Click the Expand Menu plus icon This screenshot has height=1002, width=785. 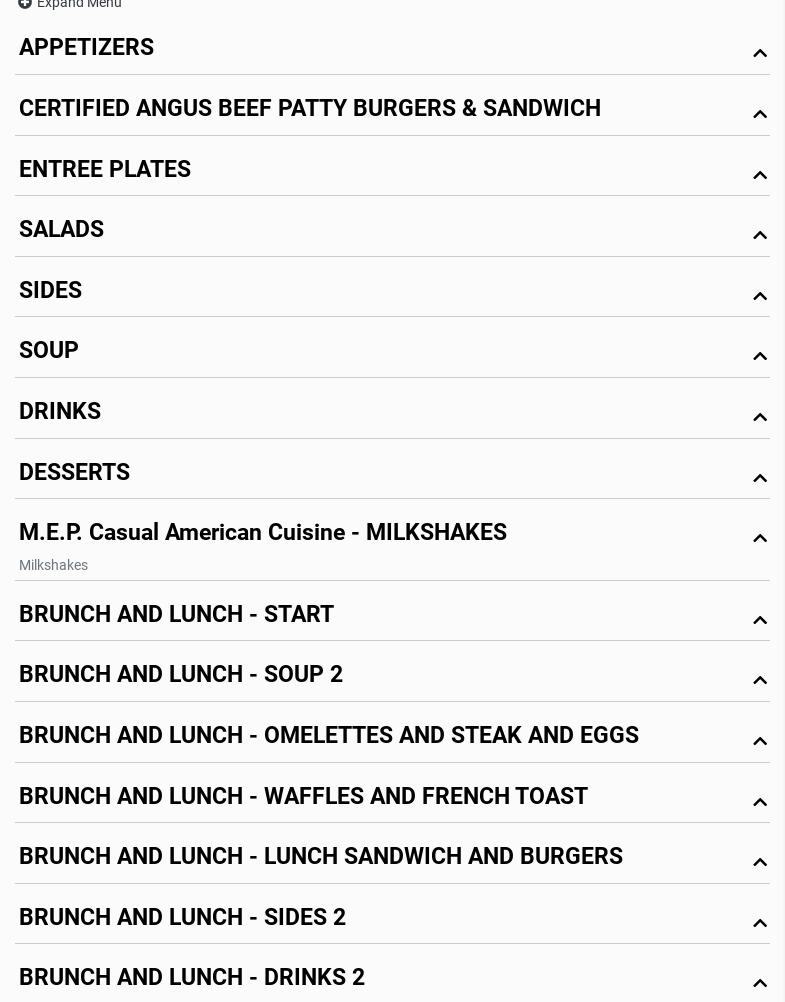24,5
